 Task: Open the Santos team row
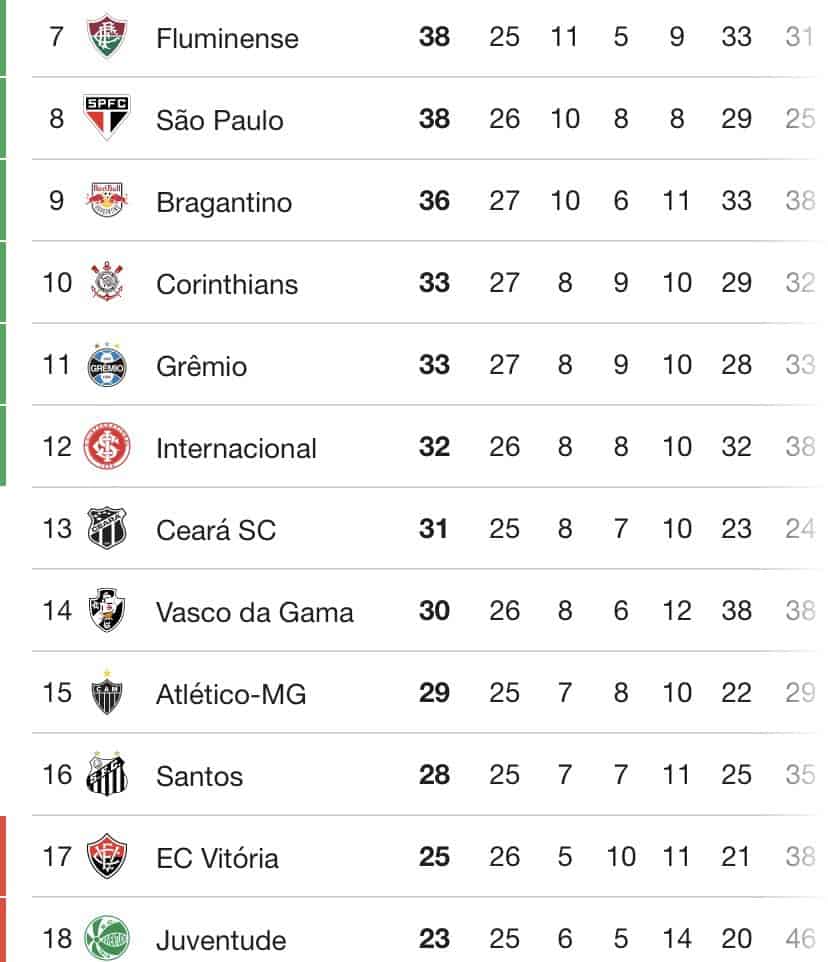[x=199, y=776]
